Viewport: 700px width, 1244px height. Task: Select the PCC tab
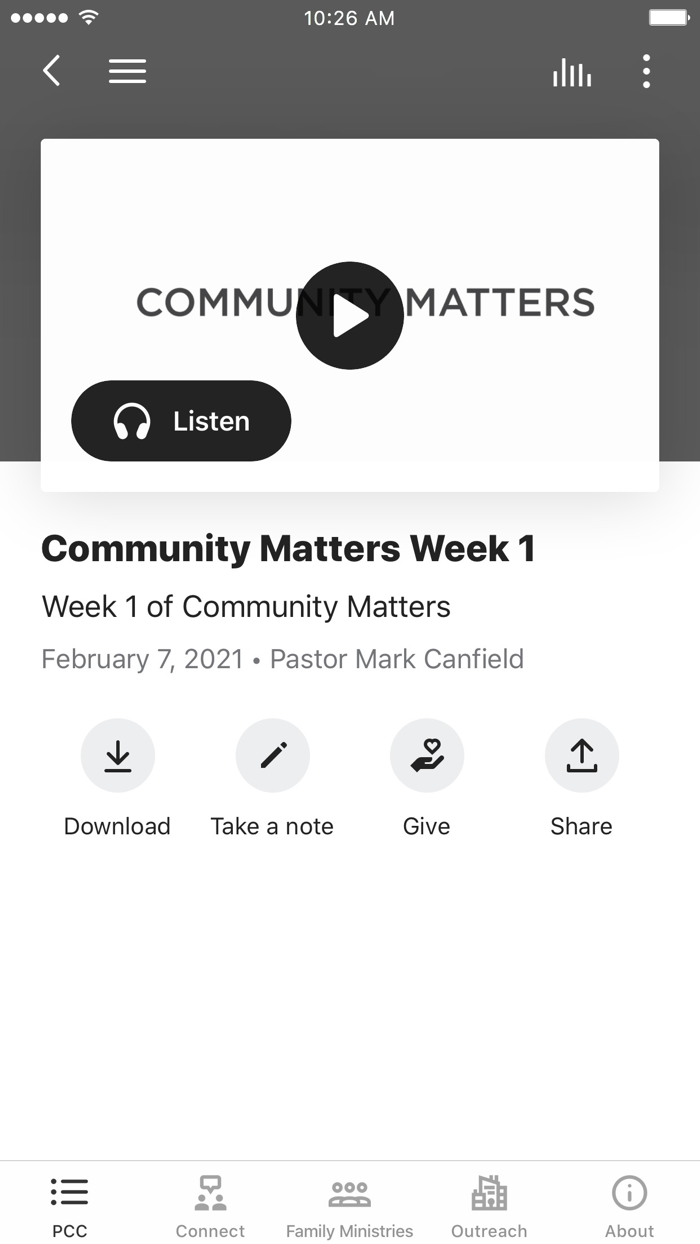70,1206
